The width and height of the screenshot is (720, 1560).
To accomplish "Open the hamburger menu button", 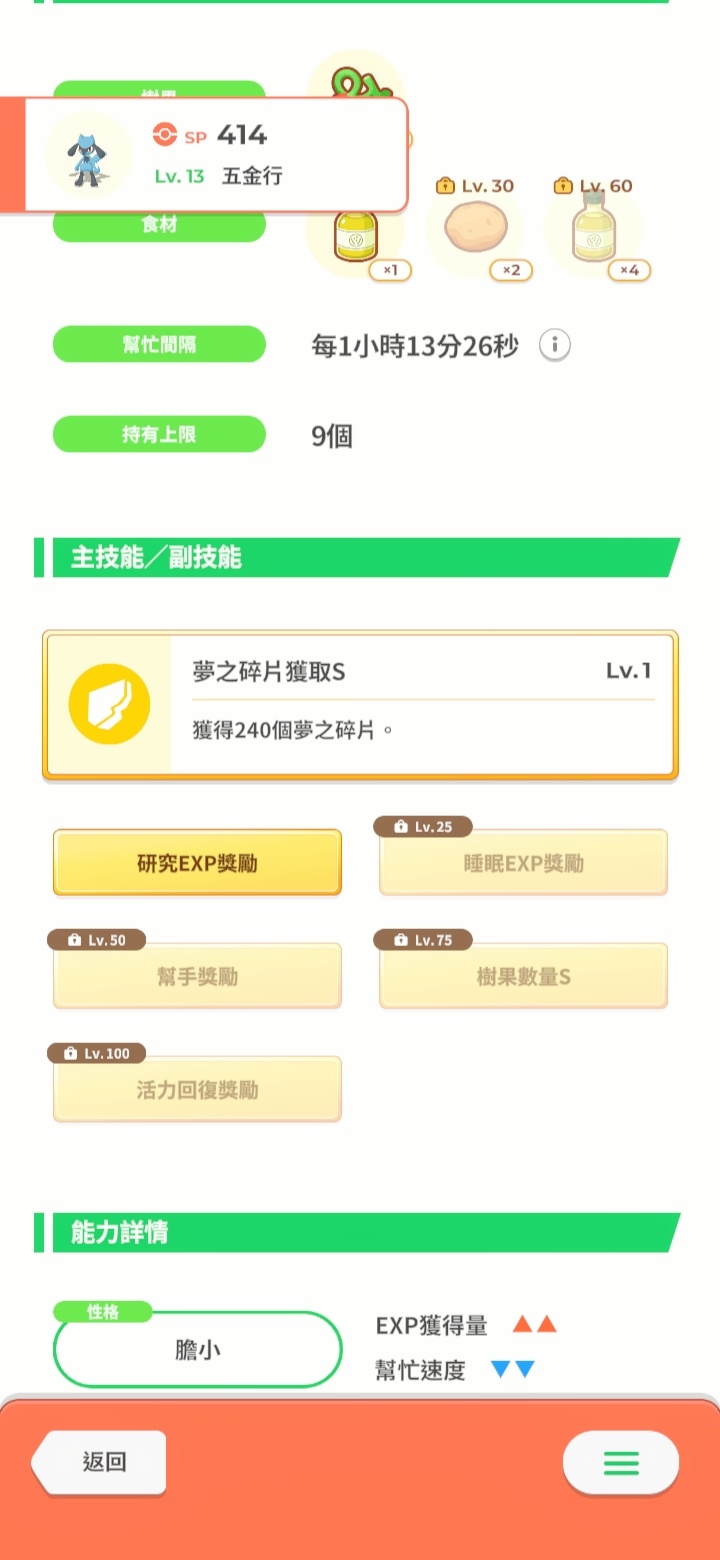I will click(x=620, y=1464).
